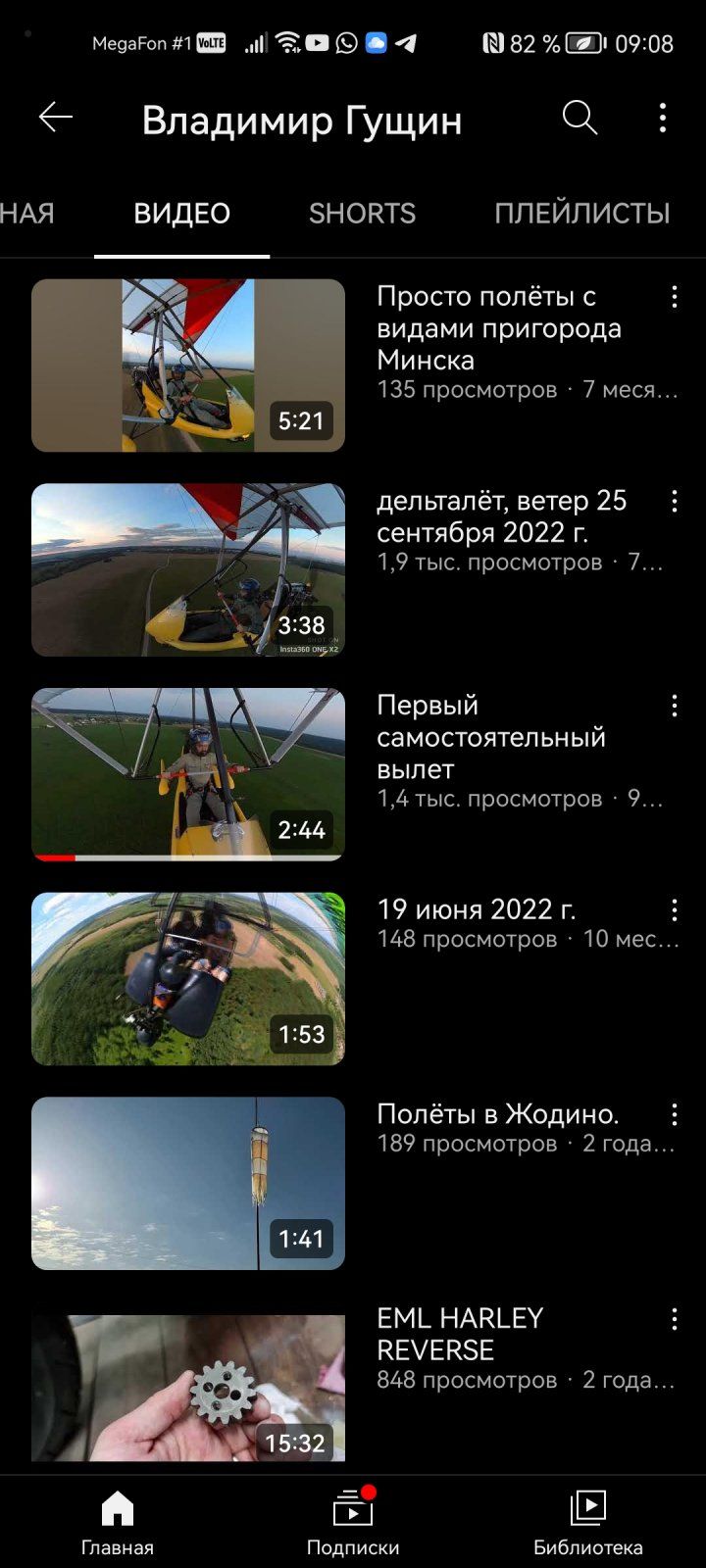Open options for 'Первый самостоятельный вылет'
This screenshot has width=706, height=1568.
675,705
